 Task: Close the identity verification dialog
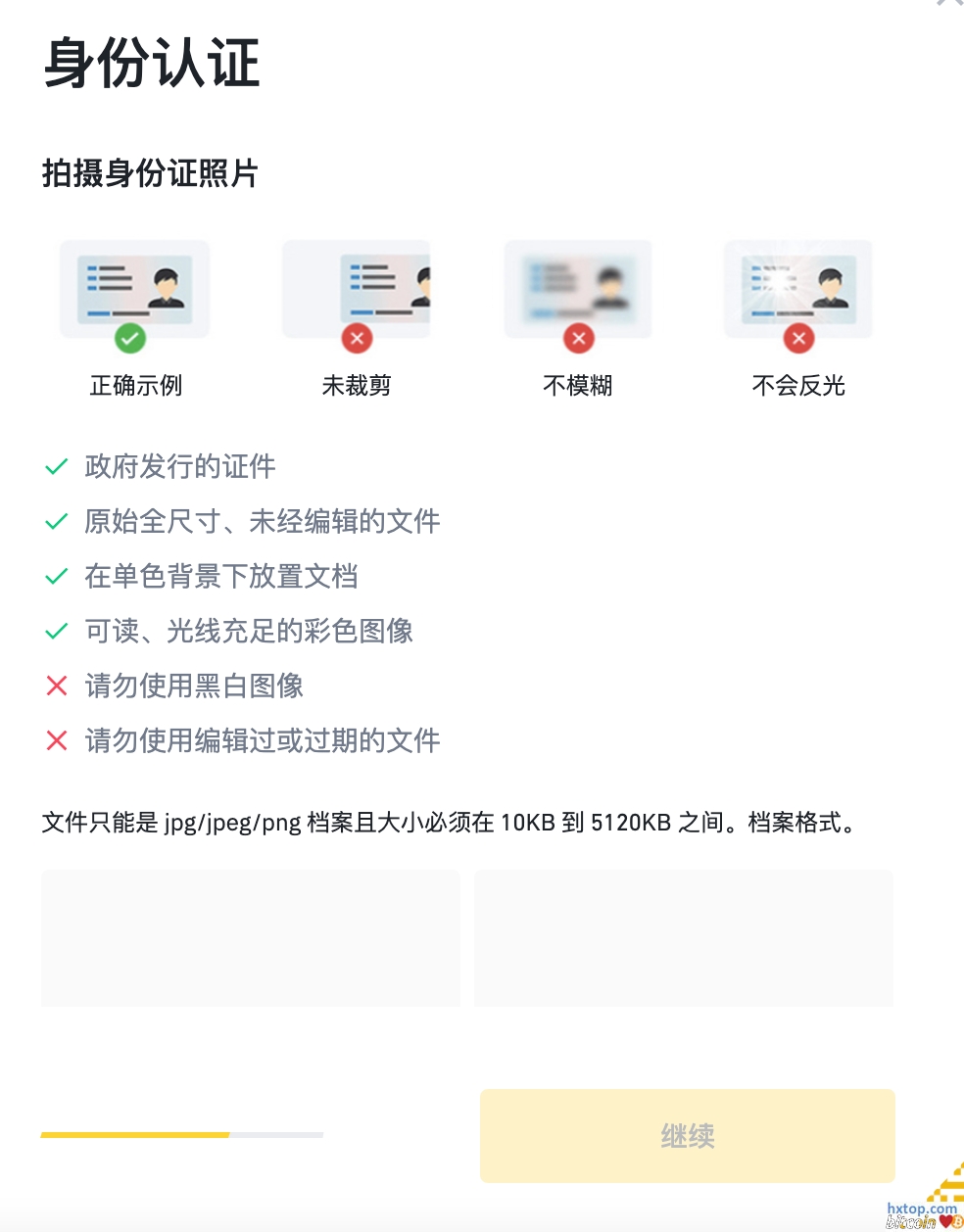(x=949, y=3)
